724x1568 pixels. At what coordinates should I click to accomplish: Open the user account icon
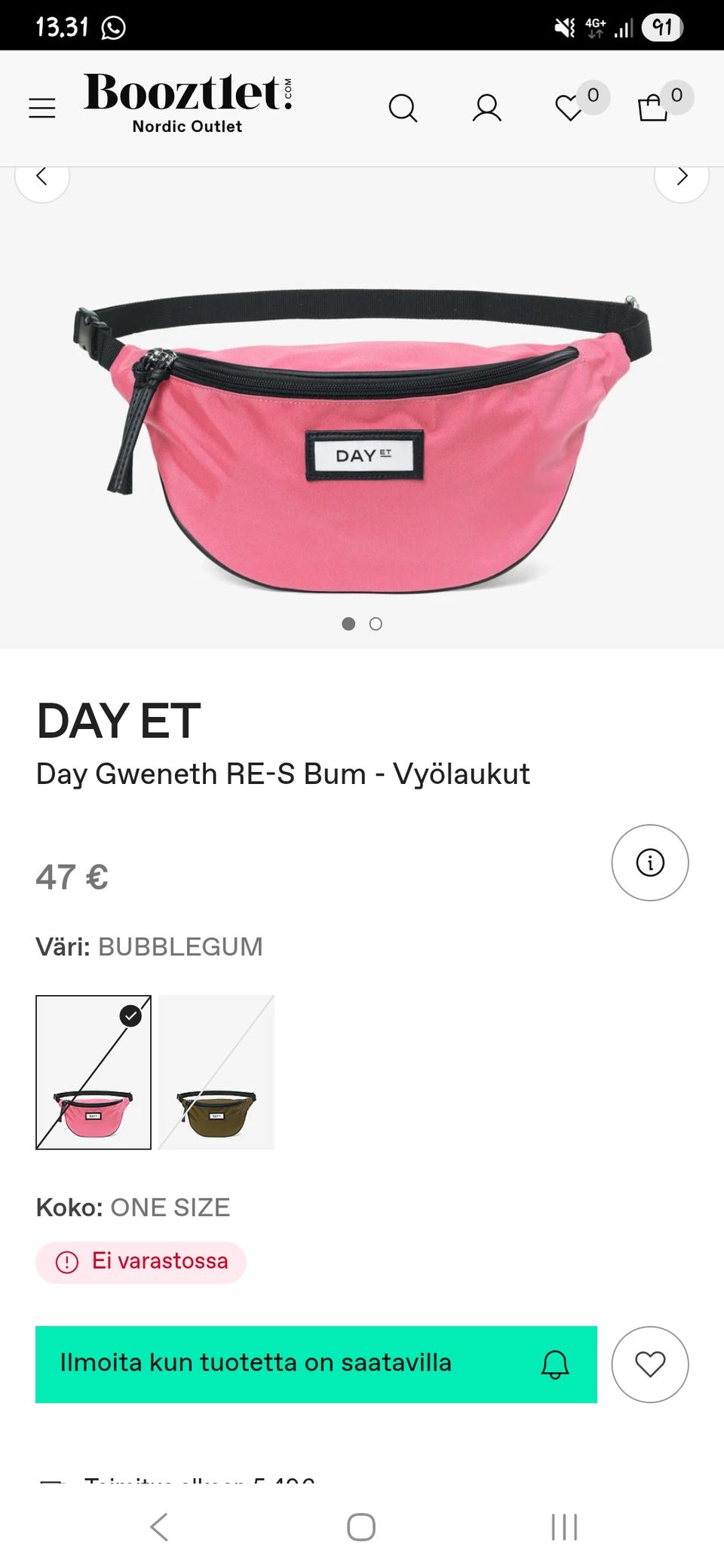pyautogui.click(x=486, y=109)
